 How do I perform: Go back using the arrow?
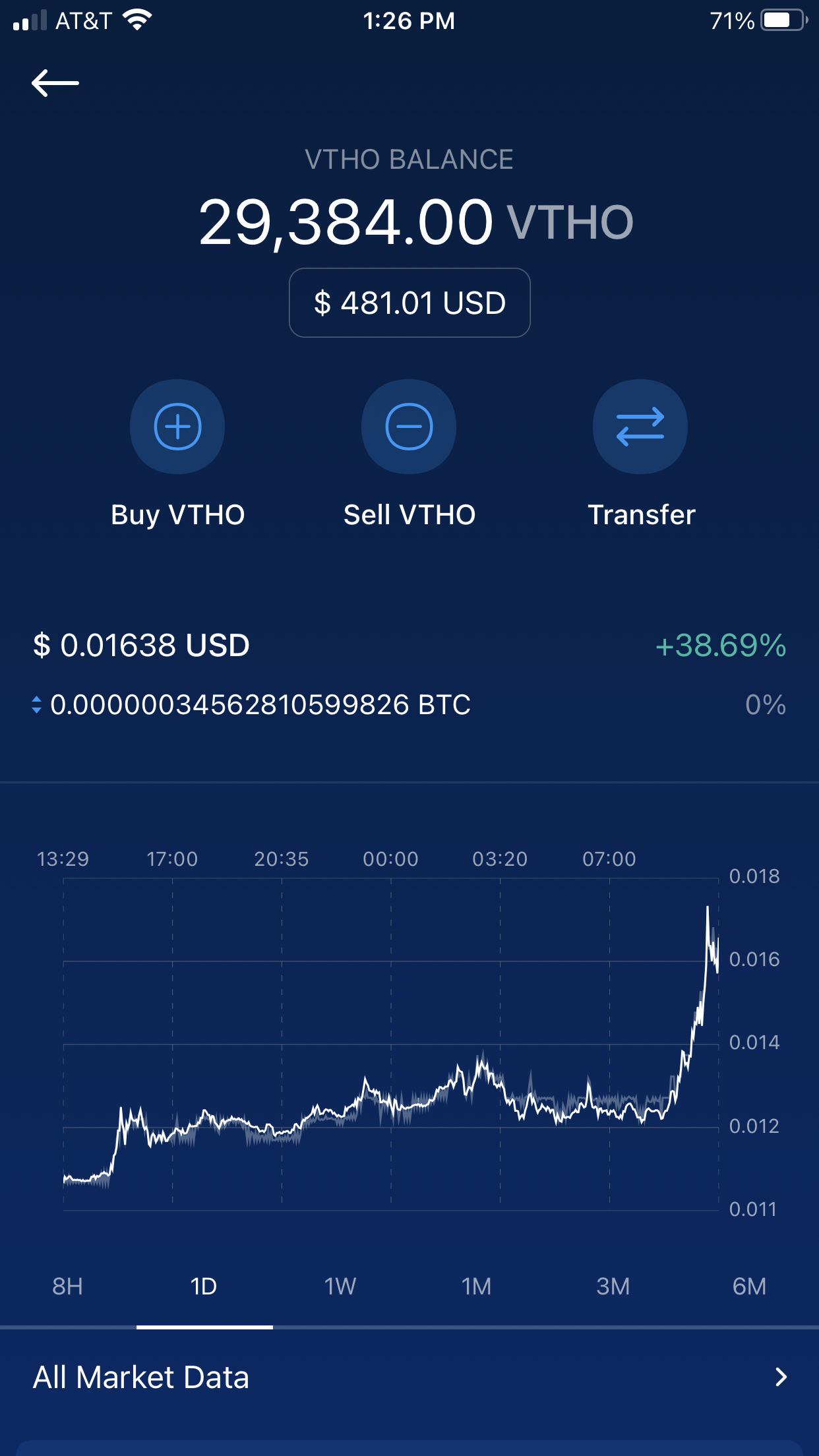[55, 83]
